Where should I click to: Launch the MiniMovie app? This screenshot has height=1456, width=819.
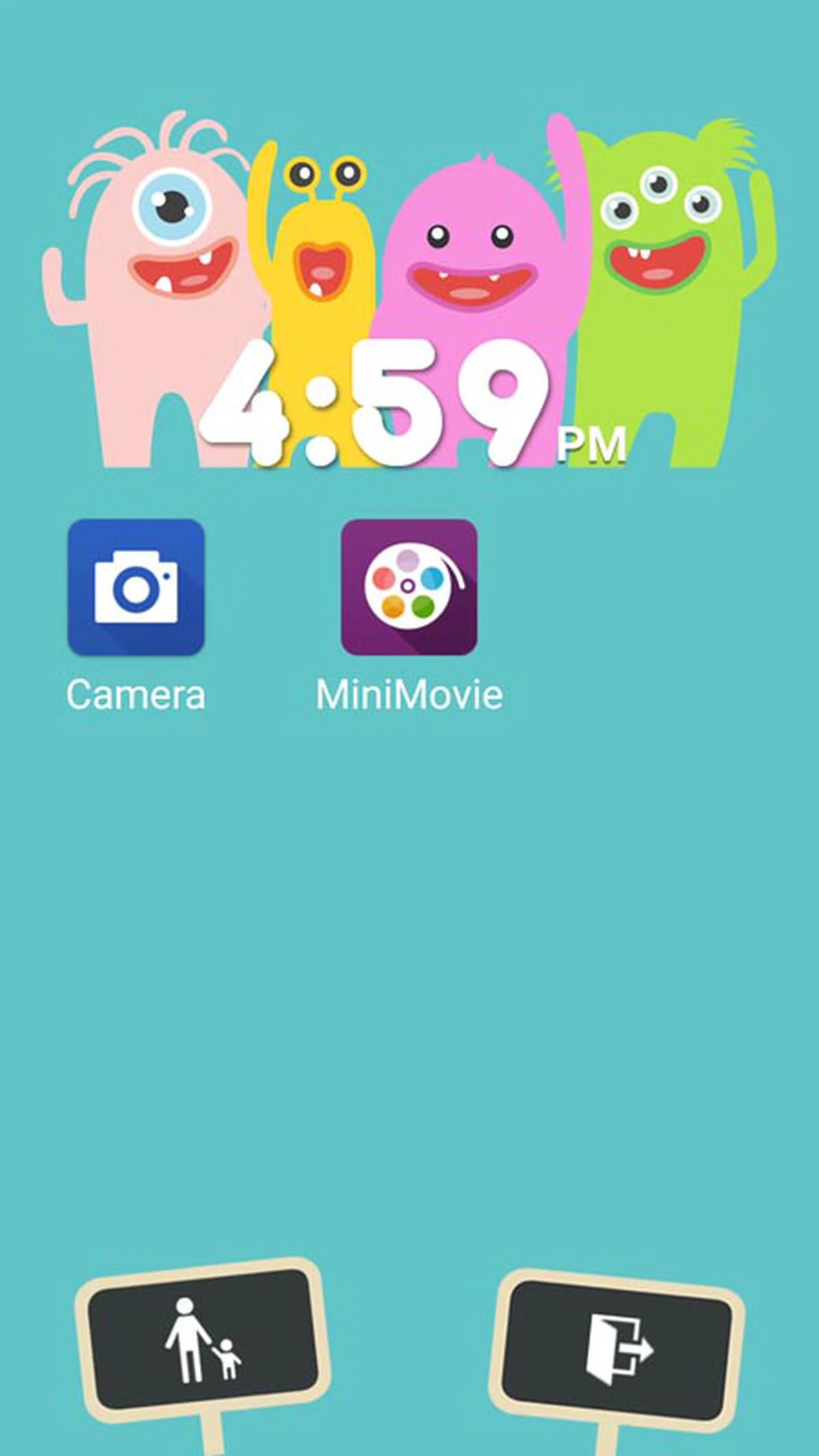(409, 587)
